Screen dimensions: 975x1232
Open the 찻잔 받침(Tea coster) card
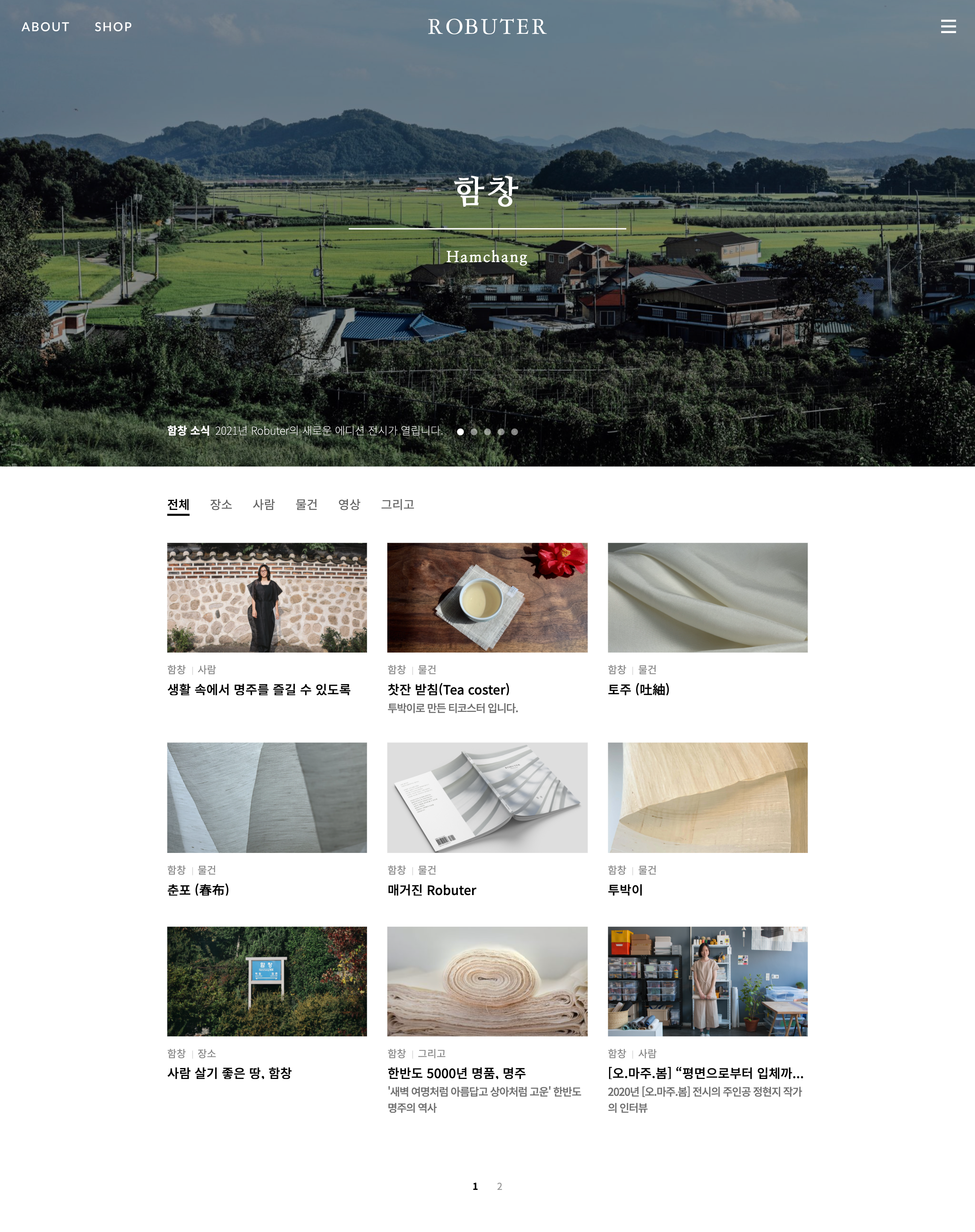[x=448, y=689]
